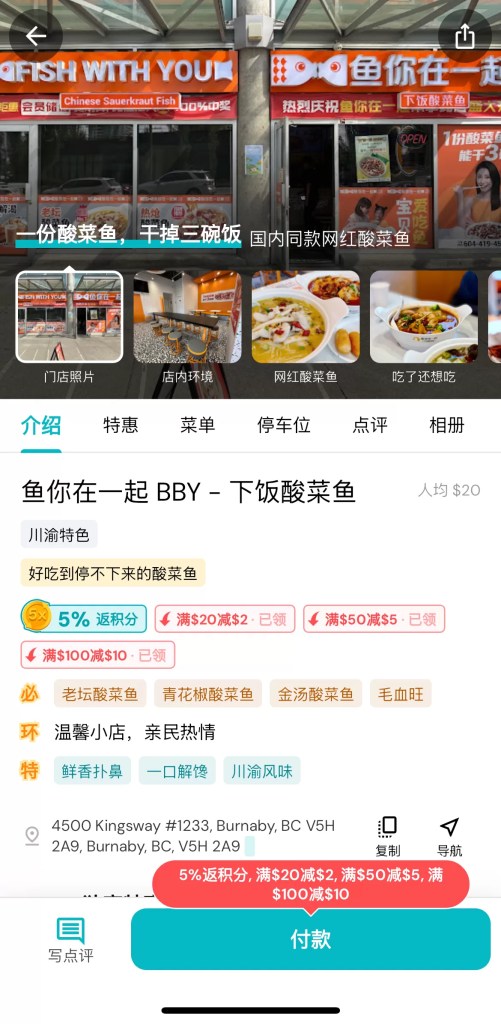This screenshot has width=501, height=1024.
Task: Share this restaurant page
Action: [464, 36]
